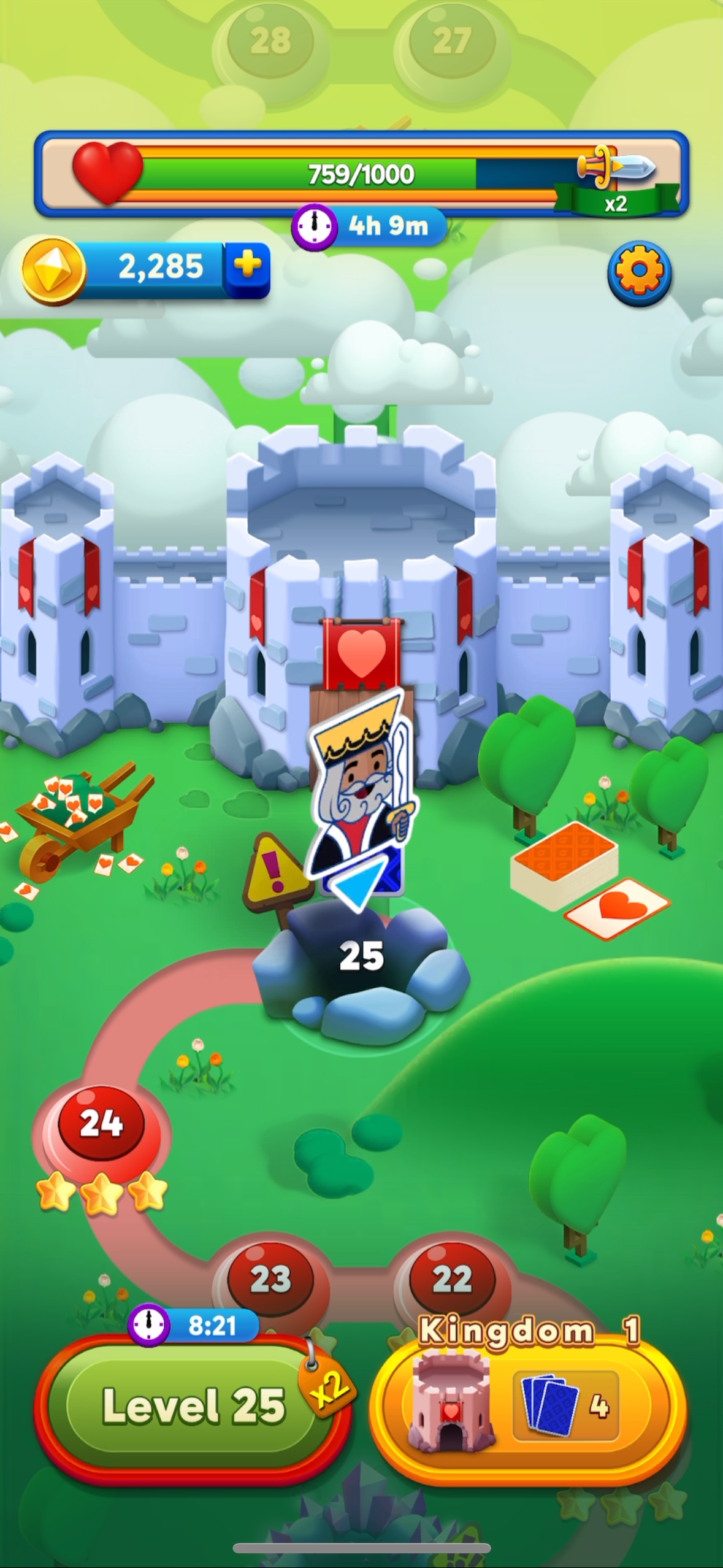
Task: Start Level 25 from the green button
Action: click(x=193, y=1407)
